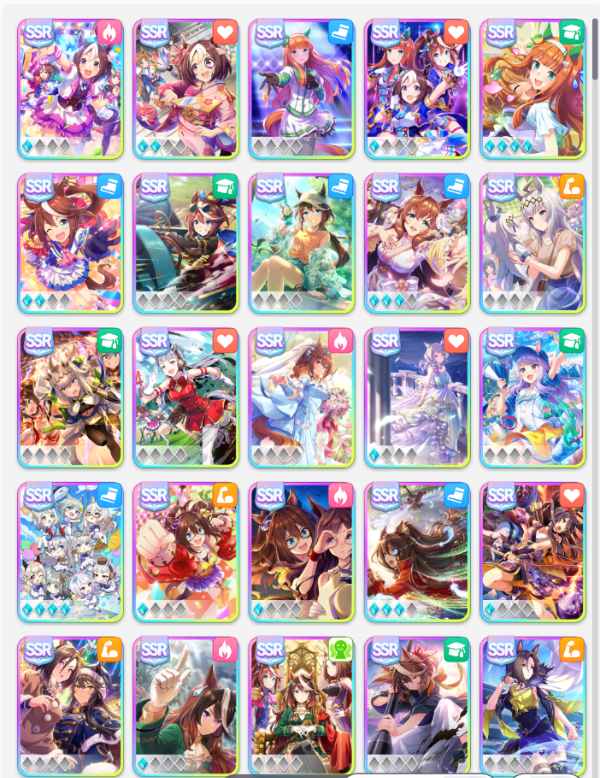Open the SSR card of the girl holding a teddy bear
Screen dimensions: 600x778
(x=70, y=705)
